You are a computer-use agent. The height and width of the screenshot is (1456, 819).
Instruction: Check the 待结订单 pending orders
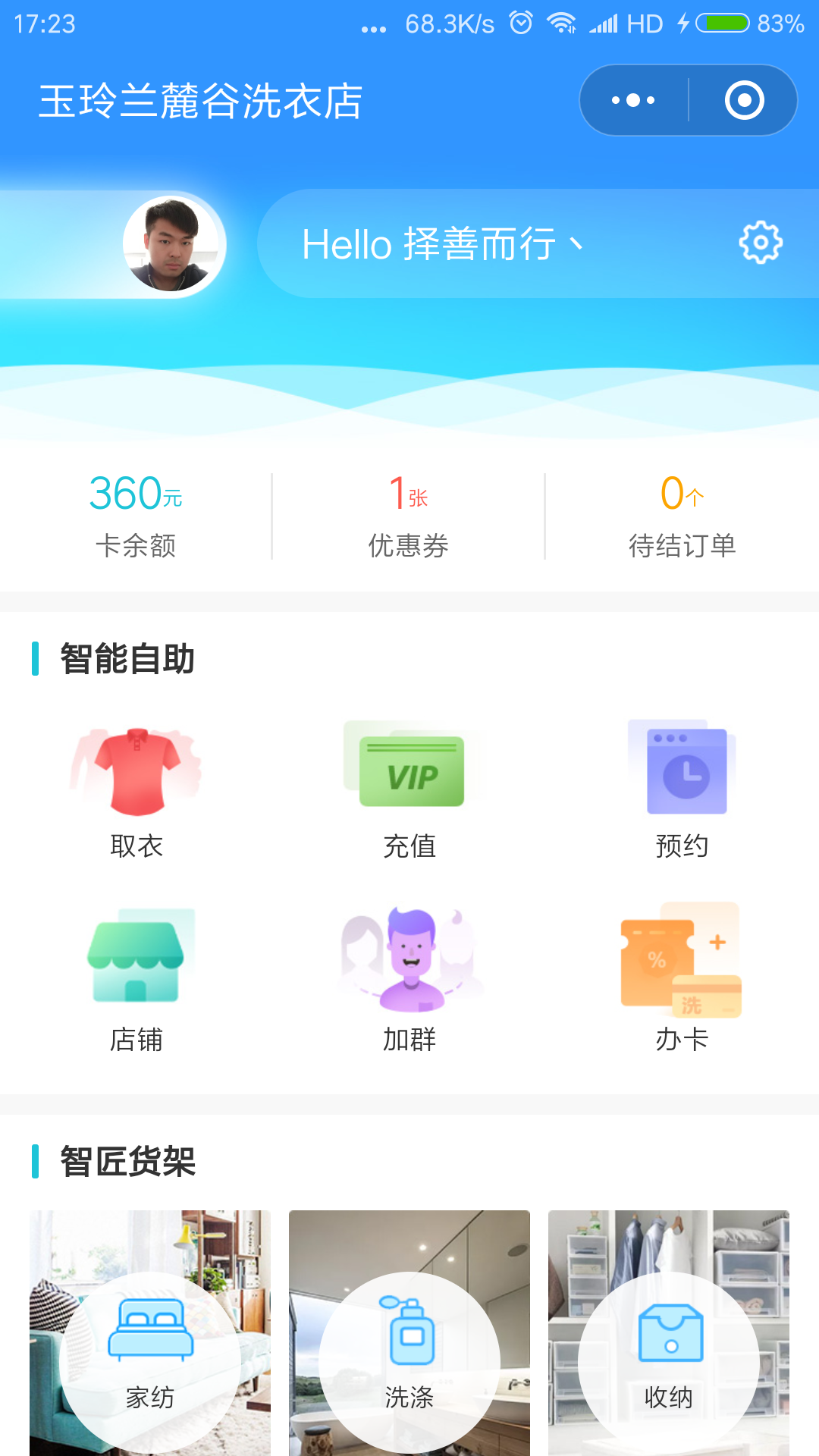point(682,516)
